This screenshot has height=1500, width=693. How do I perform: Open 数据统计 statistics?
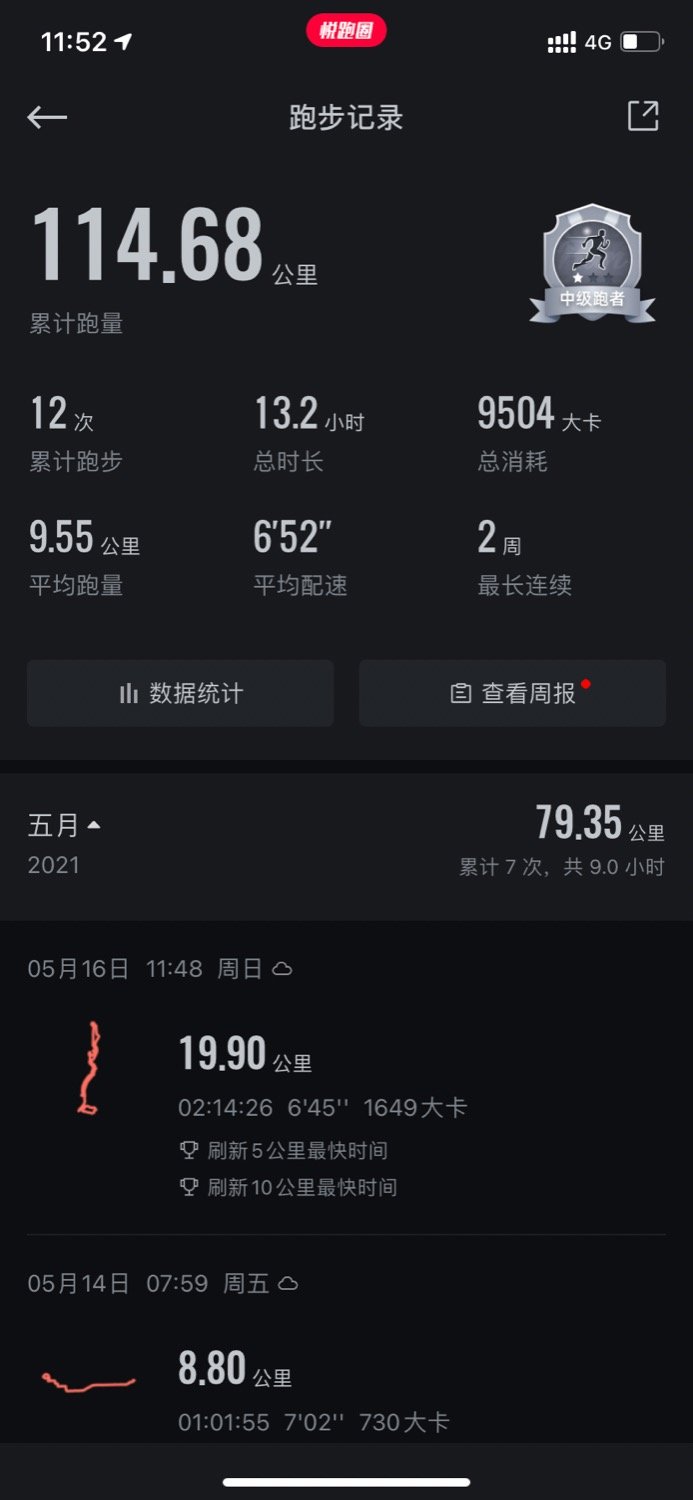[x=181, y=693]
